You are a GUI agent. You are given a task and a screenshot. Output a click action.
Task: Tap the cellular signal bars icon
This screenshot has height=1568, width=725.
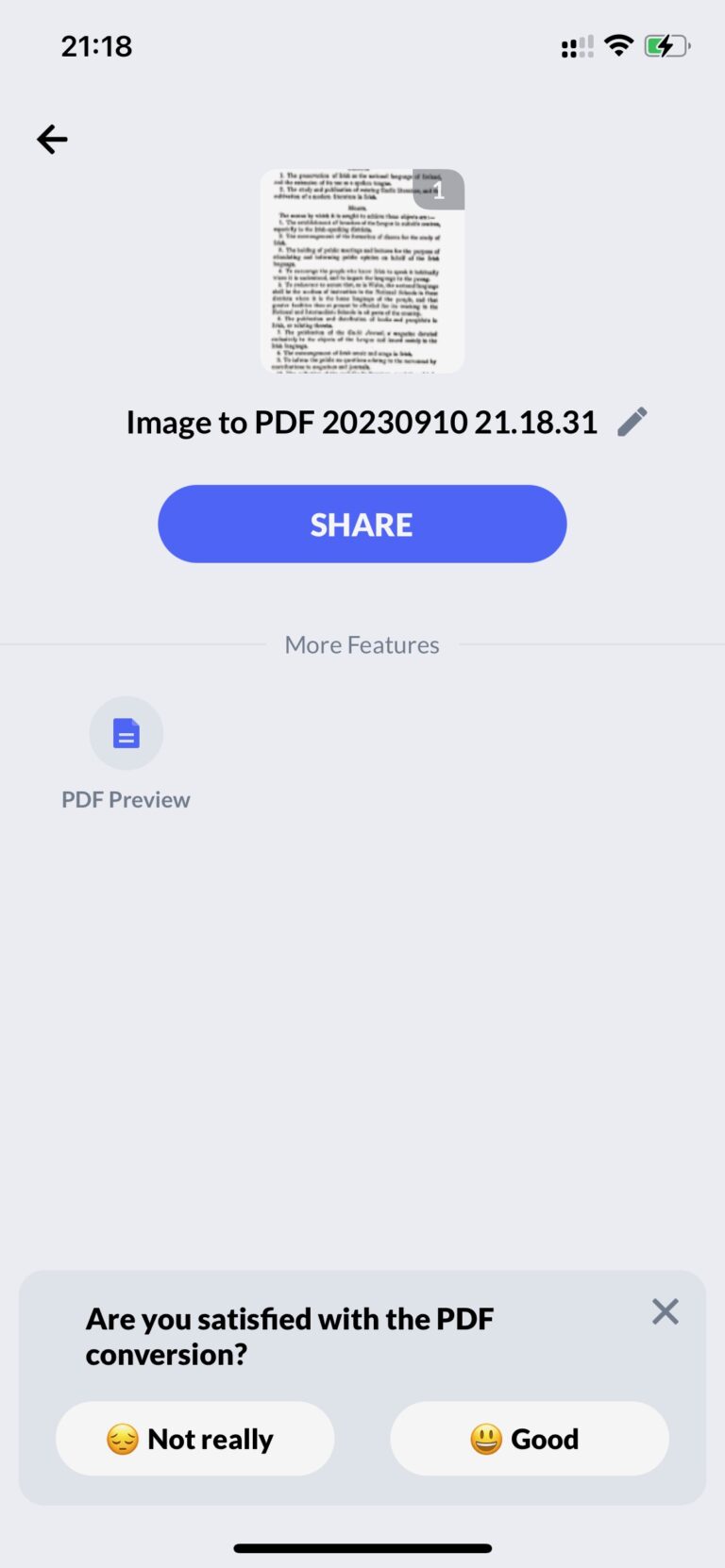pos(576,45)
